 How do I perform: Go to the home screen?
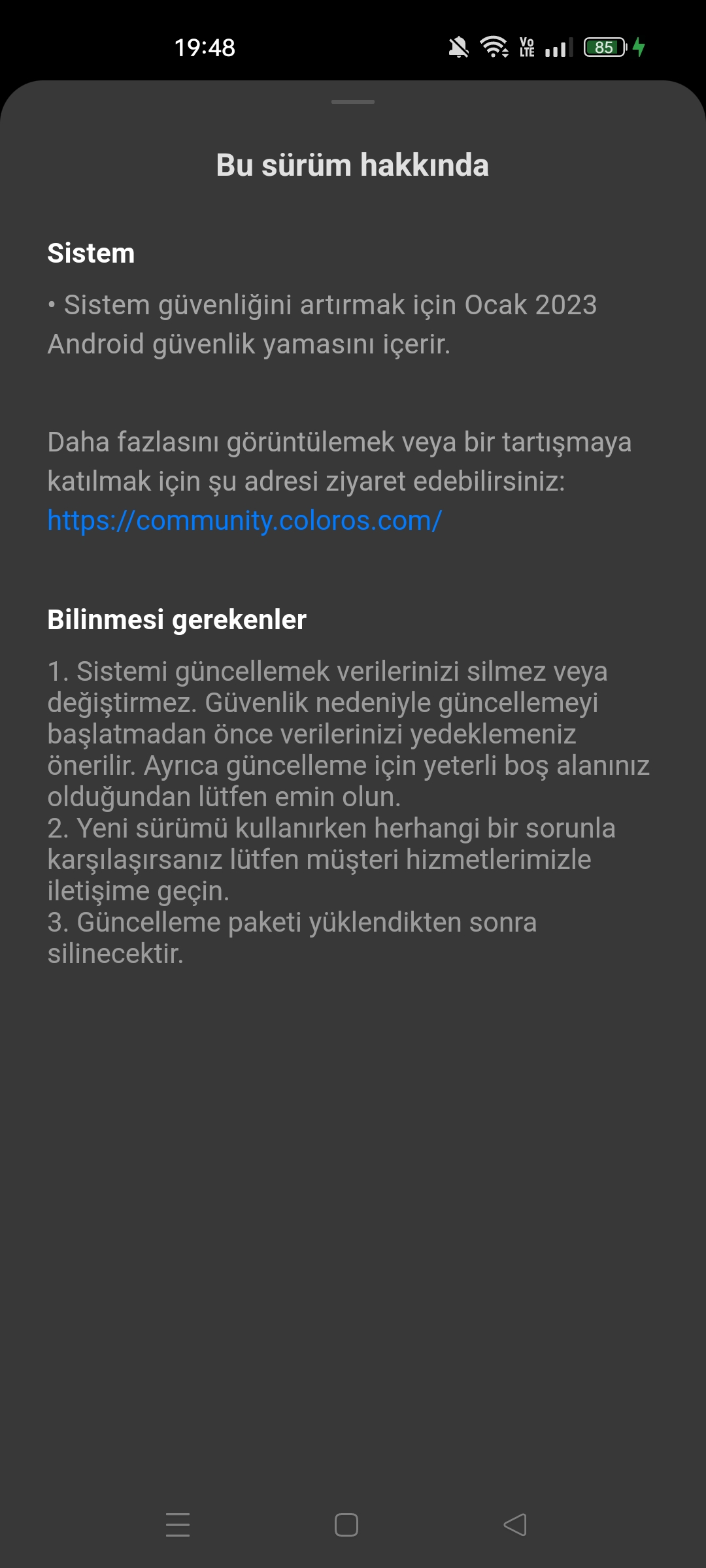pyautogui.click(x=346, y=1525)
